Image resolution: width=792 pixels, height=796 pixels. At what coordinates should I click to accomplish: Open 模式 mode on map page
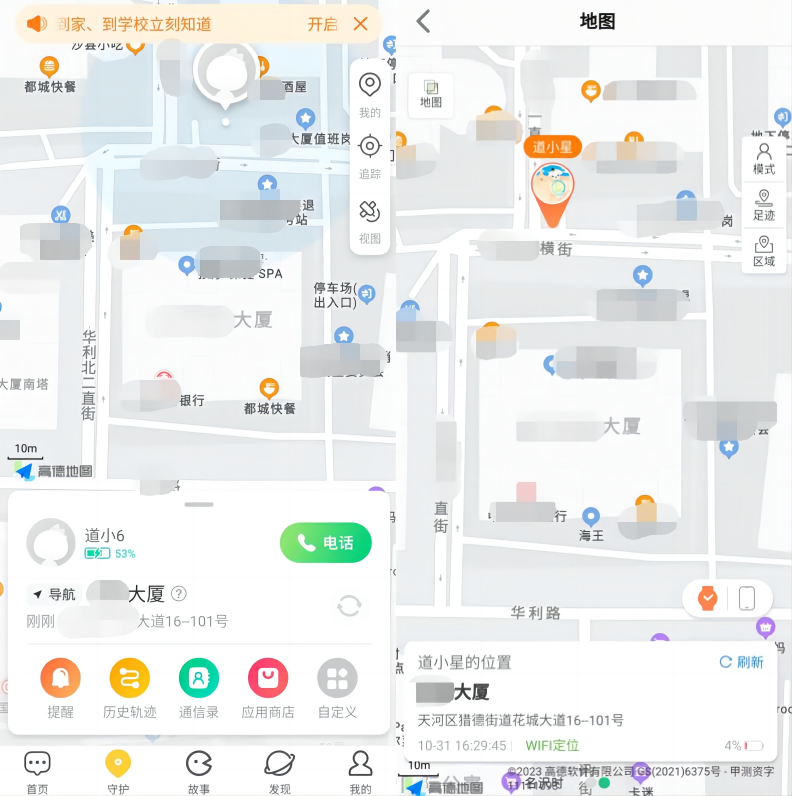pyautogui.click(x=764, y=159)
